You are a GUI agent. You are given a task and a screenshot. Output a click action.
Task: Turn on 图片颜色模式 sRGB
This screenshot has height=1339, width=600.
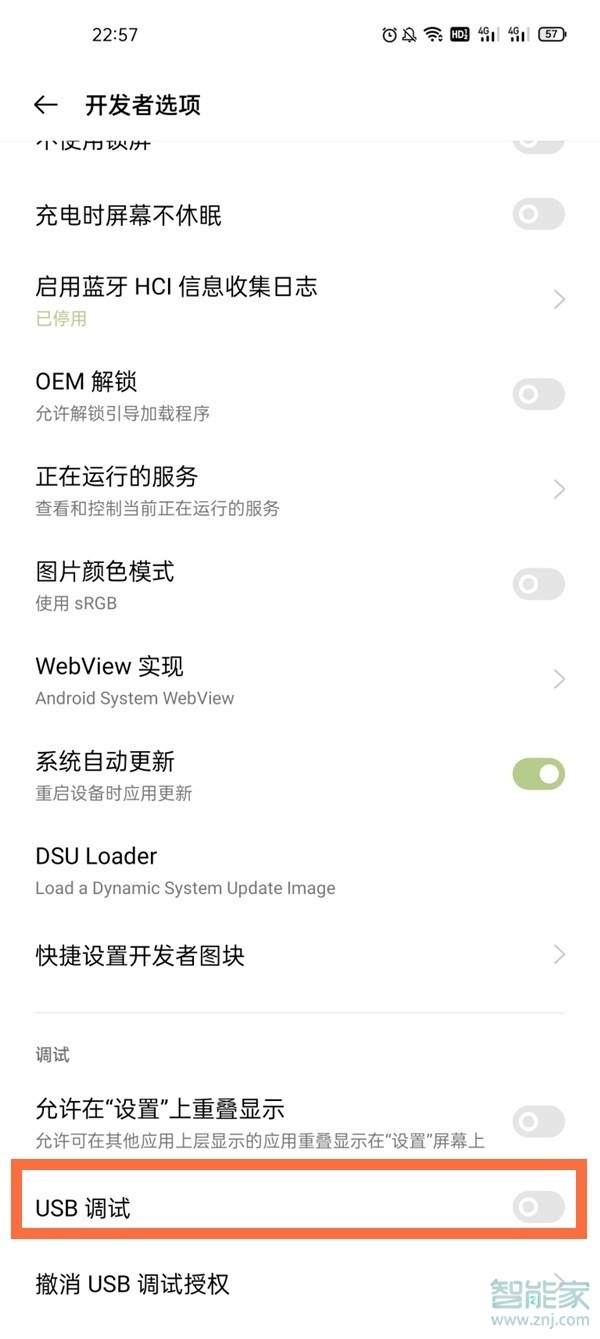pyautogui.click(x=538, y=584)
